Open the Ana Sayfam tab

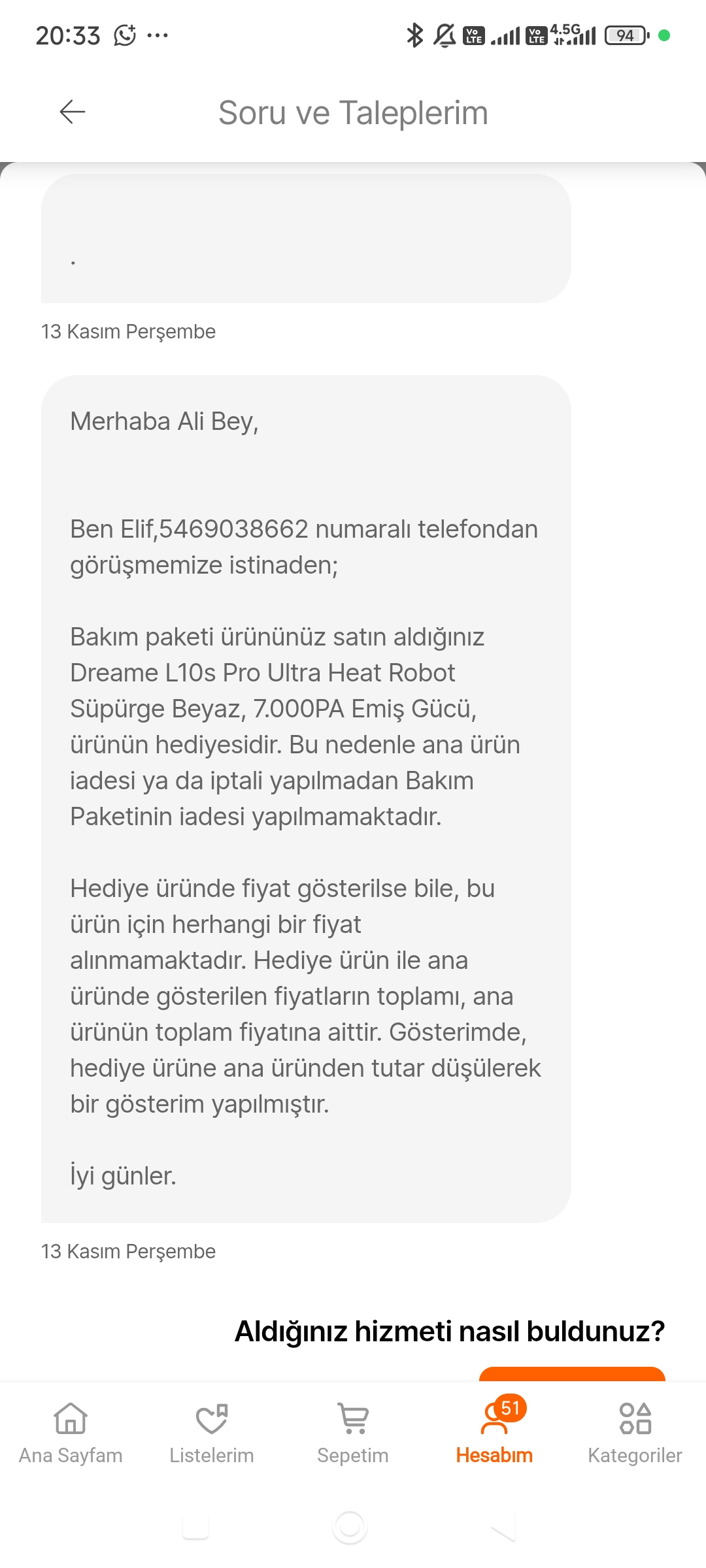tap(71, 1432)
